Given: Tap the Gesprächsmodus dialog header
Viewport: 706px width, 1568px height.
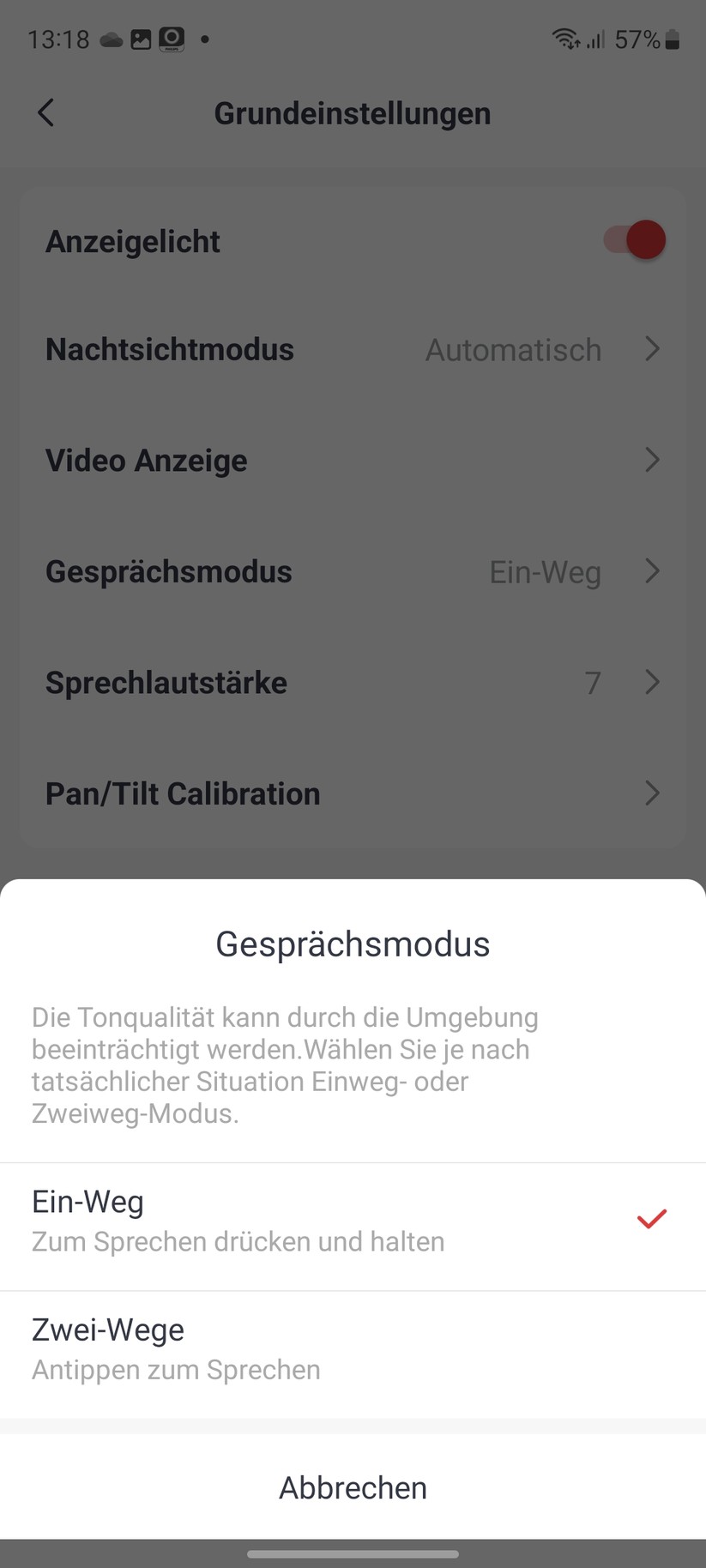Looking at the screenshot, I should (x=353, y=944).
